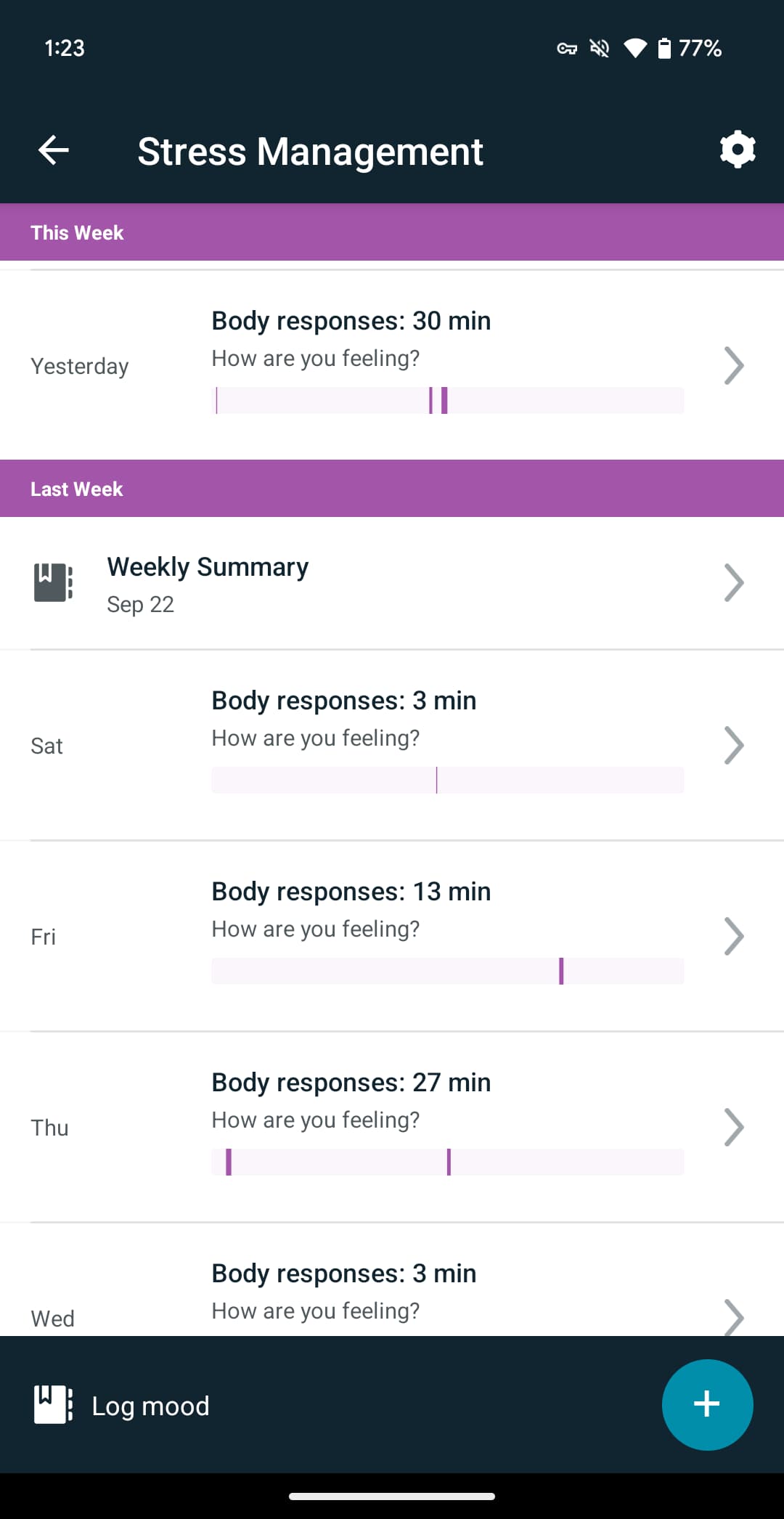784x1519 pixels.
Task: Tap the plus button to log mood
Action: (x=706, y=1404)
